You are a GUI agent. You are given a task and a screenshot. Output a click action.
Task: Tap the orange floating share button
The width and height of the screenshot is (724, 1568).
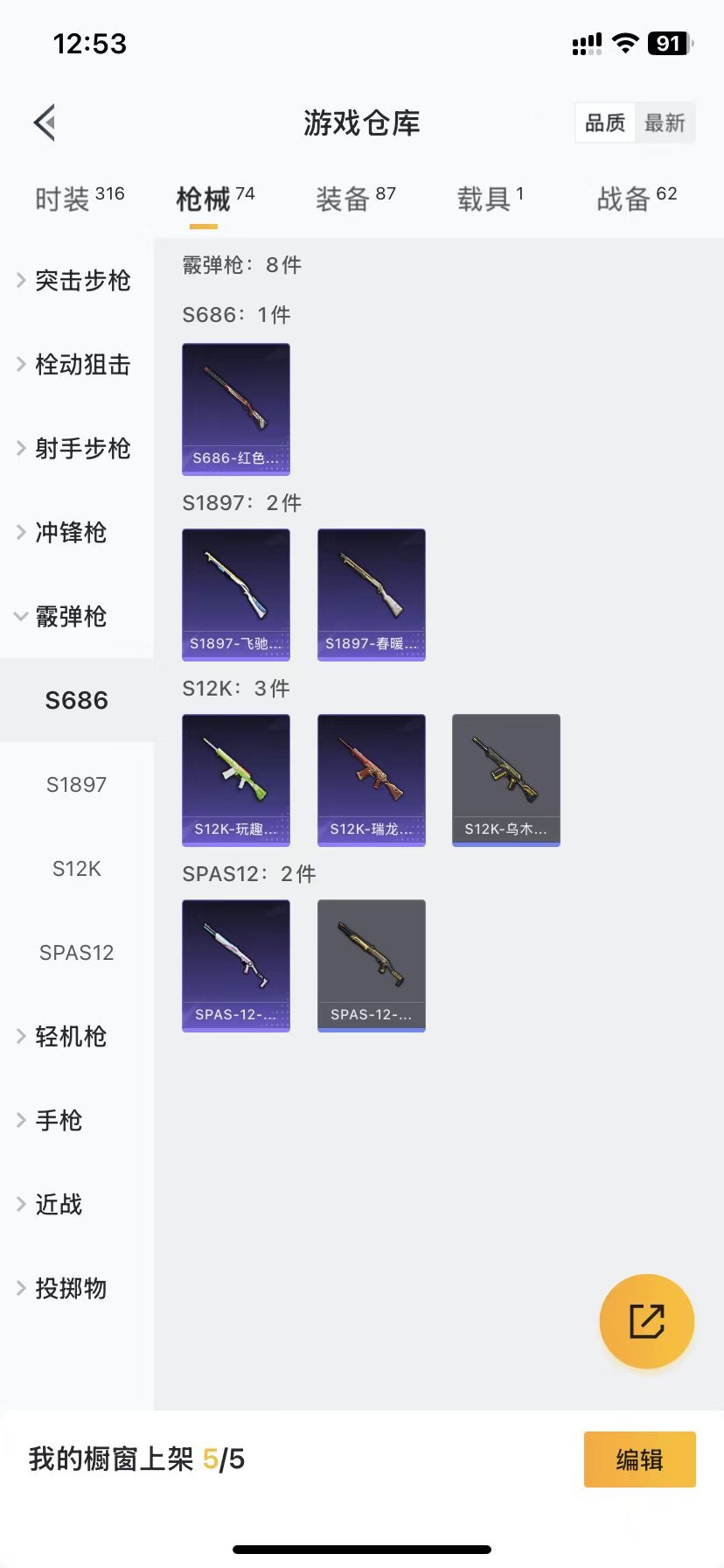pyautogui.click(x=647, y=1320)
